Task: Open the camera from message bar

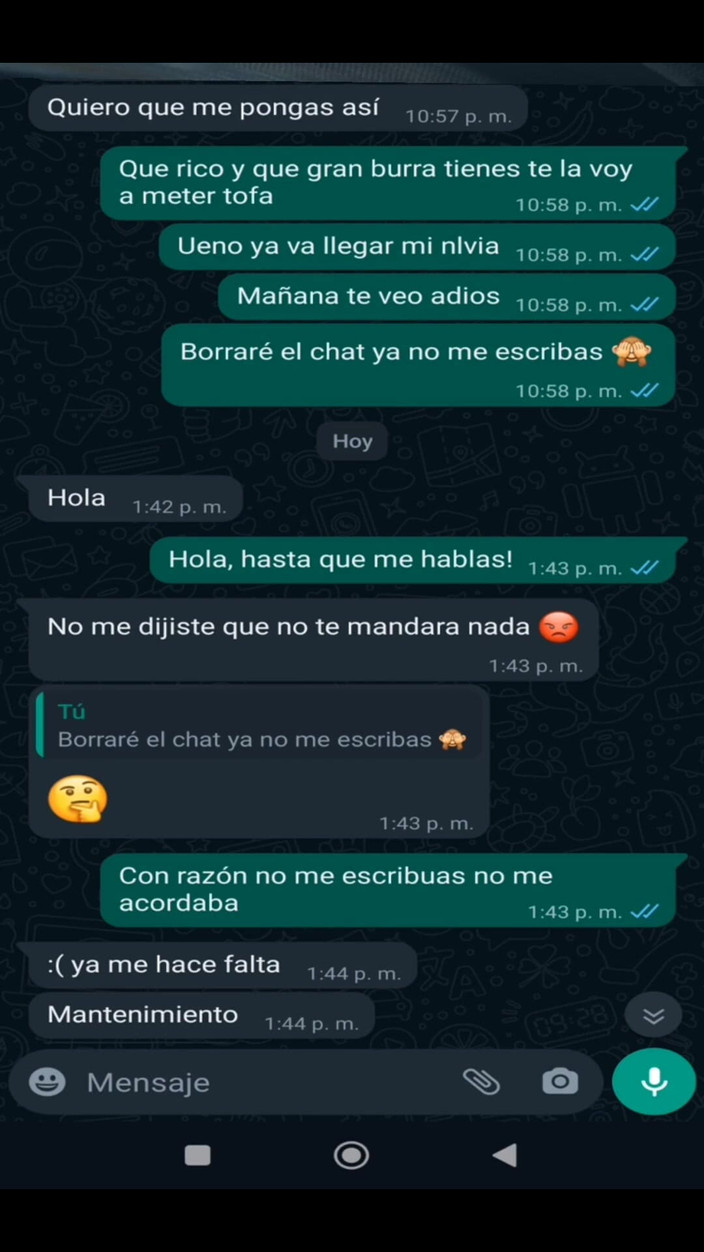Action: 560,1081
